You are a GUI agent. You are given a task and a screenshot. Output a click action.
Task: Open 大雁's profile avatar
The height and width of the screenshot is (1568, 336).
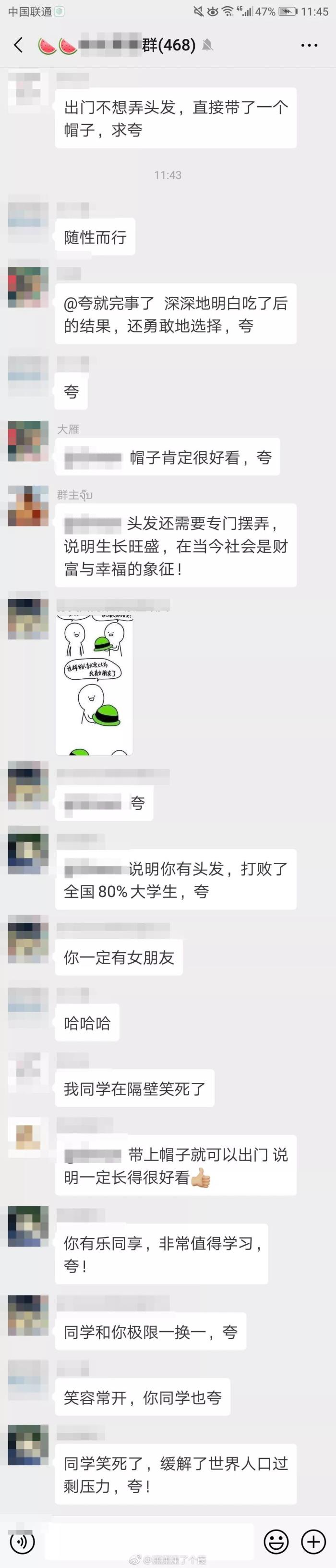[x=28, y=441]
